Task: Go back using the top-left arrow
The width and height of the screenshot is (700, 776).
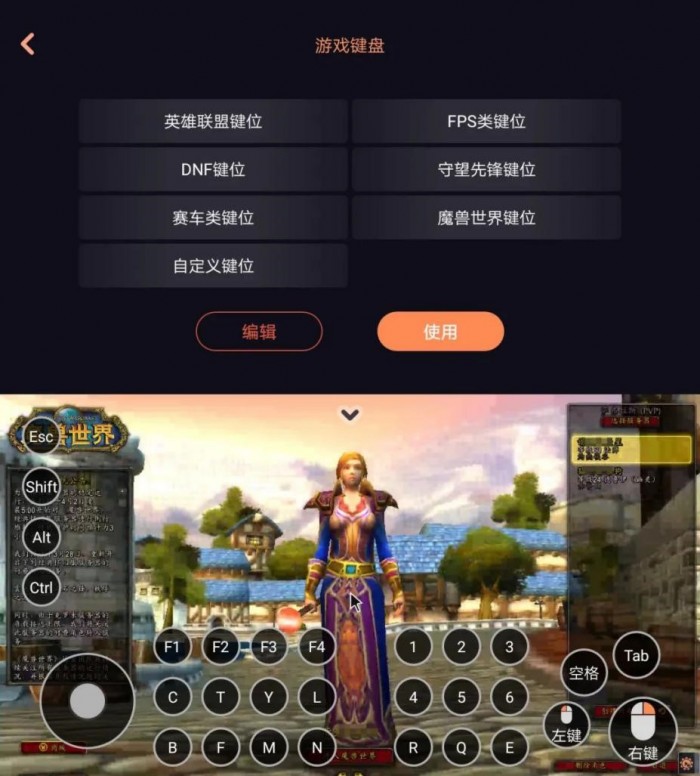Action: pos(28,44)
